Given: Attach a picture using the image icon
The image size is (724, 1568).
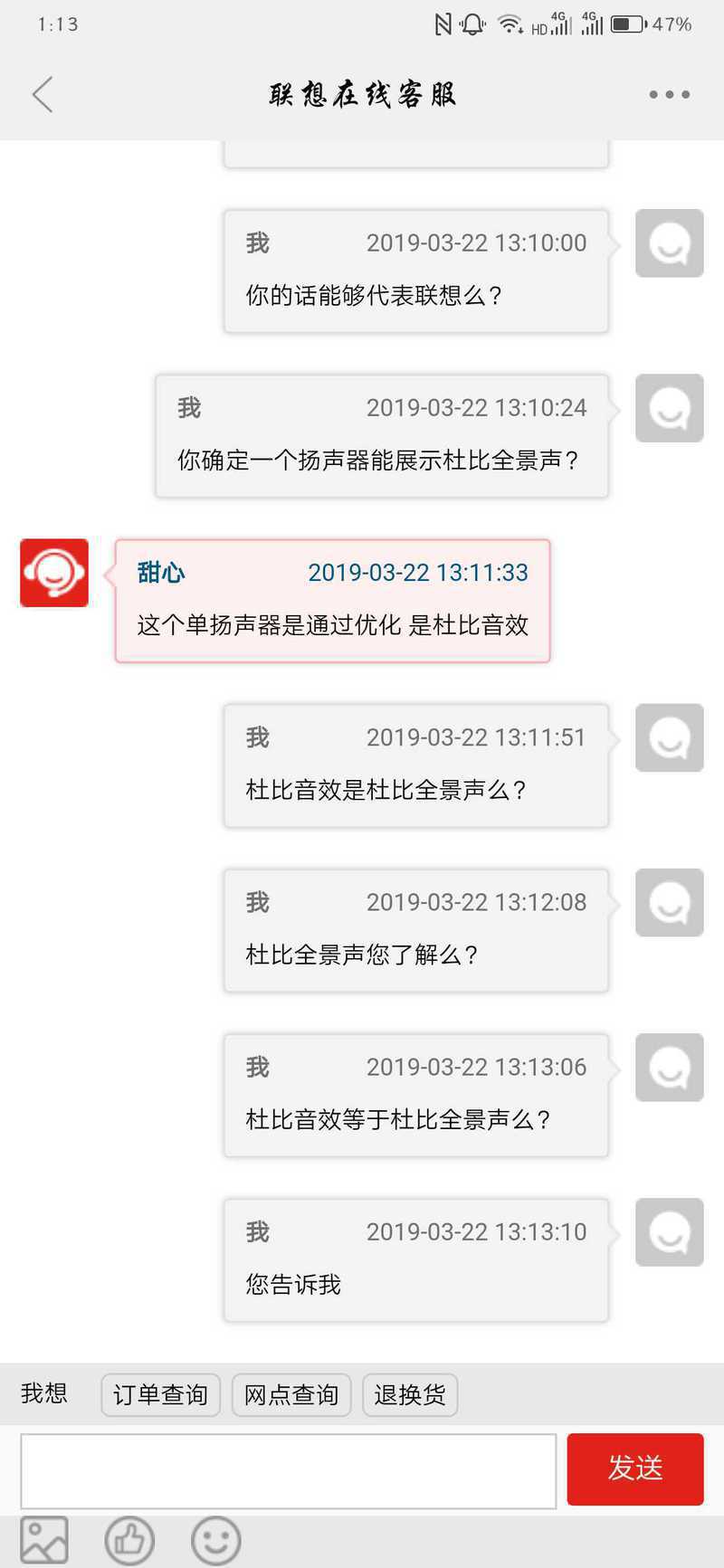Looking at the screenshot, I should tap(44, 1539).
